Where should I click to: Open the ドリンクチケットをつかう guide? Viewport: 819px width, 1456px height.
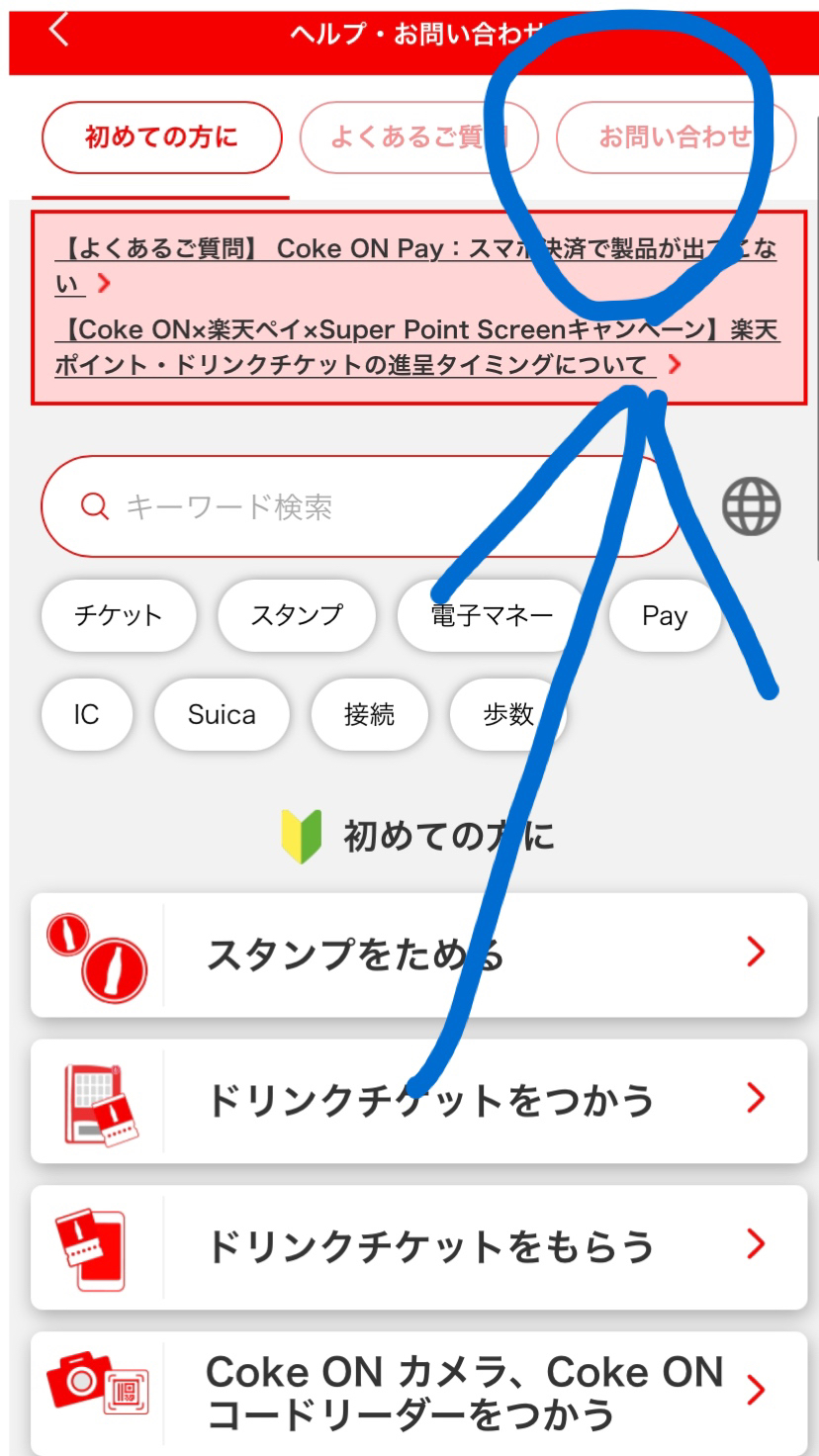[x=418, y=1100]
